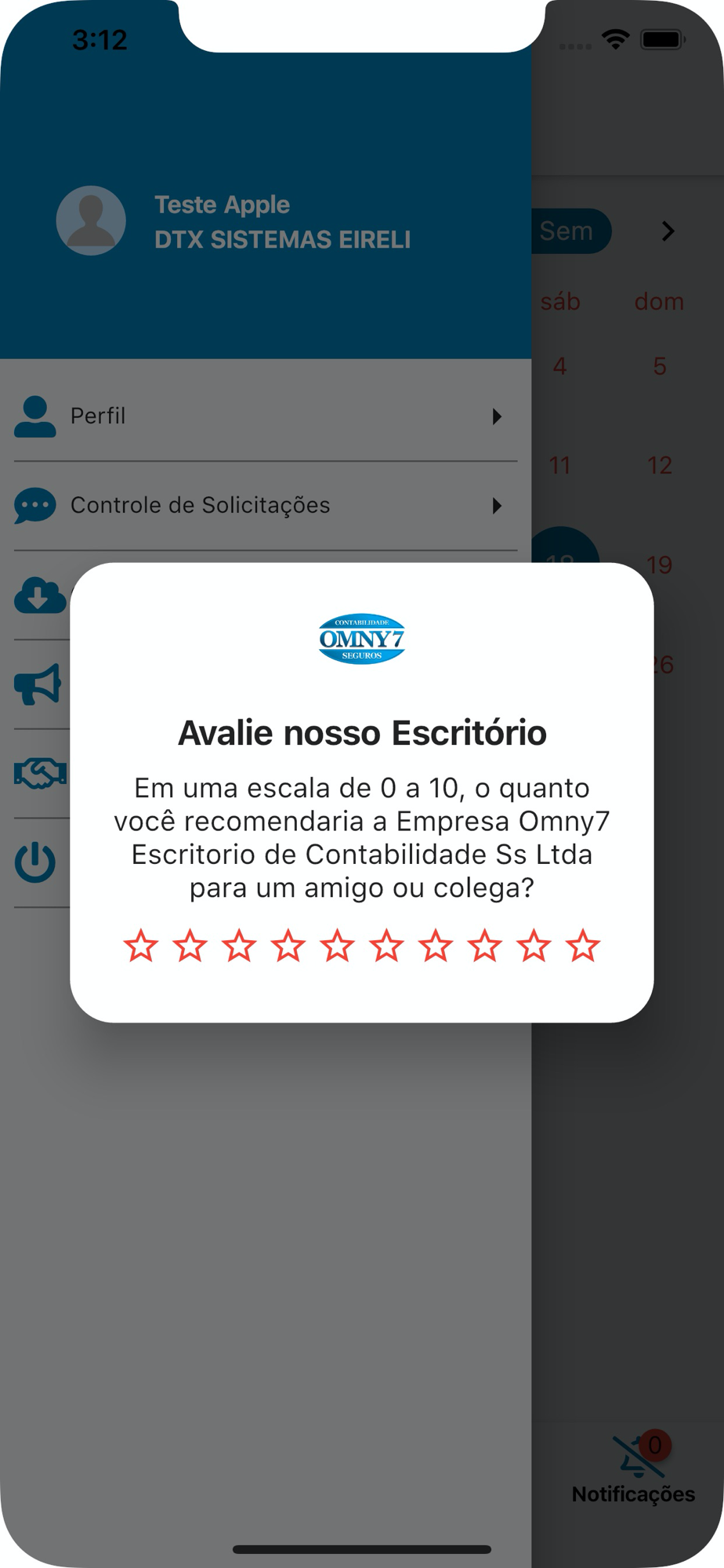
Task: Give a five-star rating
Action: (x=338, y=946)
